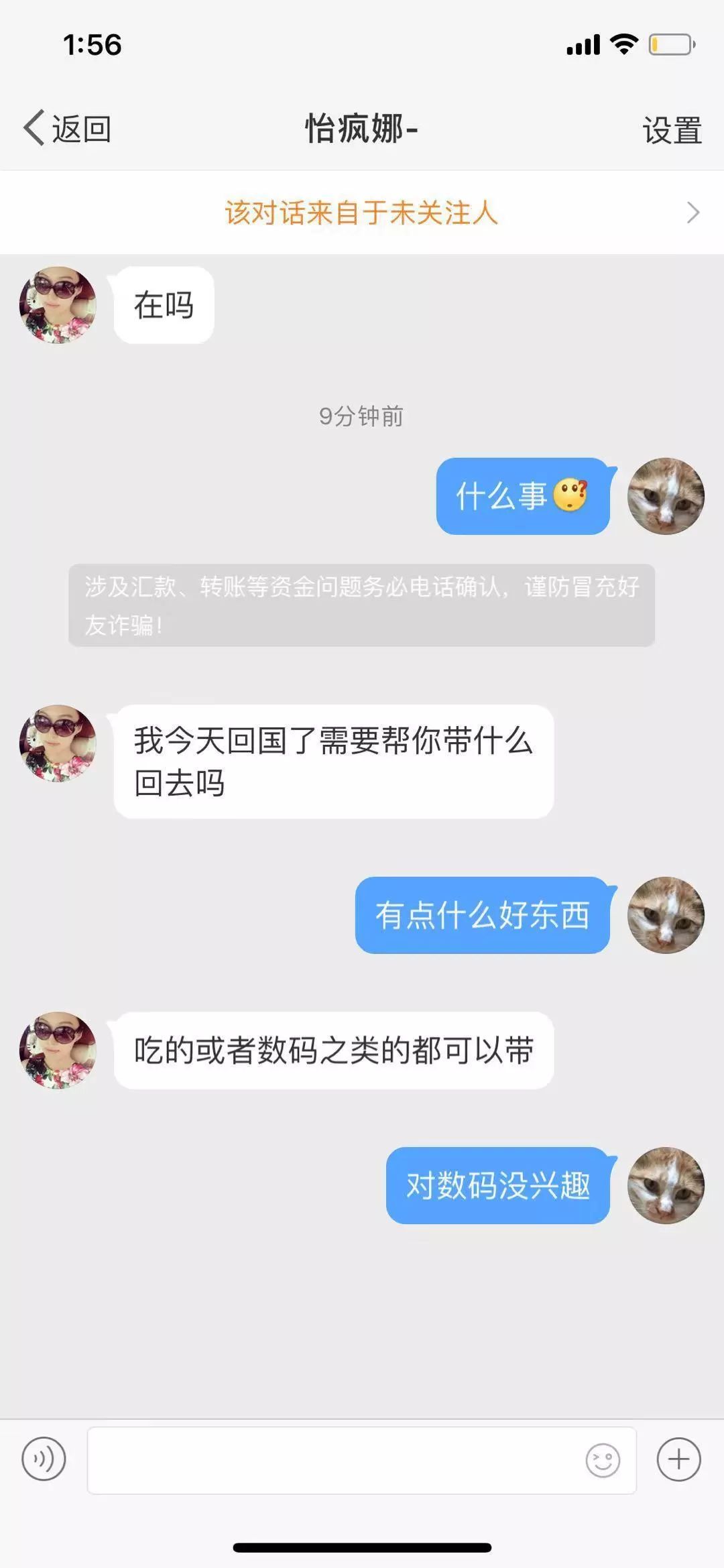Tap the gray anti-fraud warning notice

[360, 607]
